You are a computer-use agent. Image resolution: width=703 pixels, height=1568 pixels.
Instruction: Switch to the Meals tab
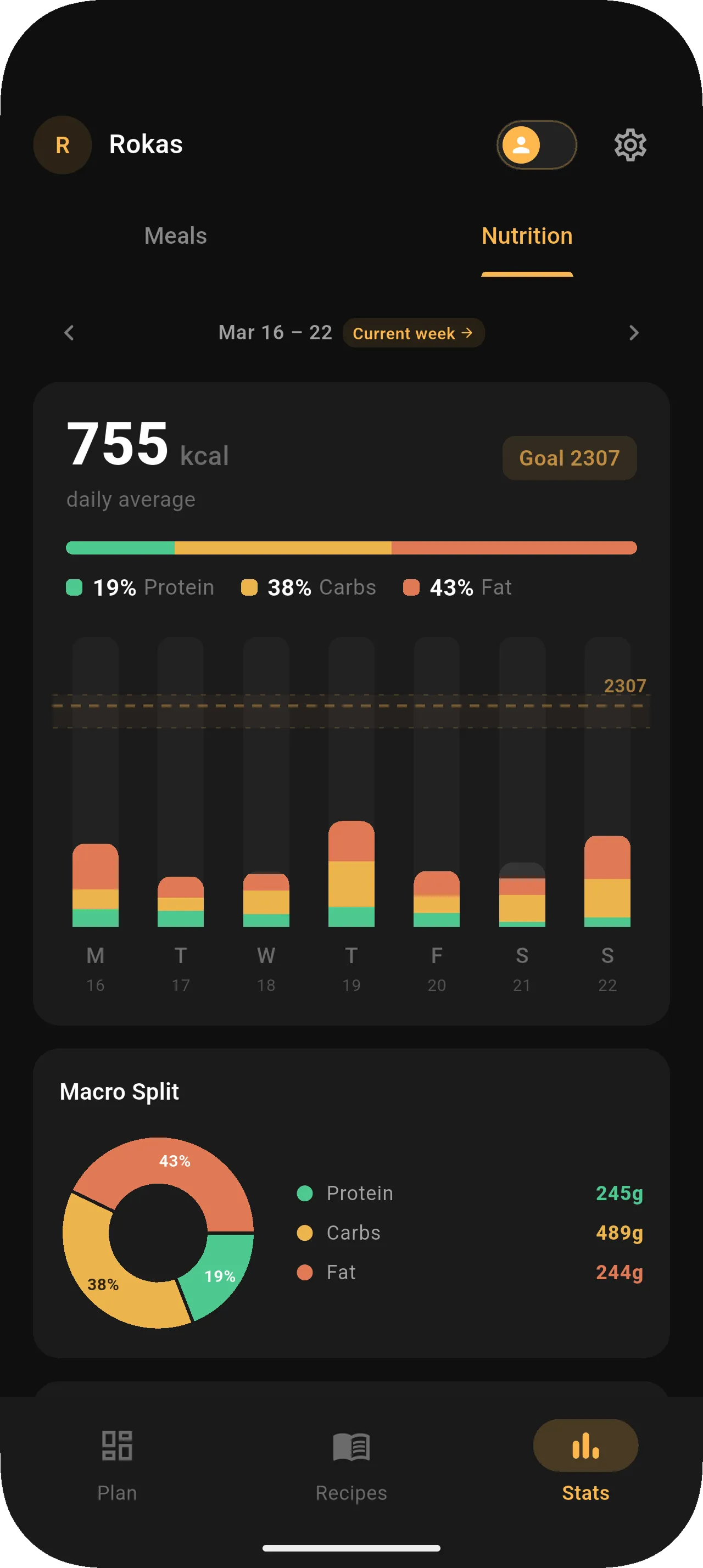pyautogui.click(x=175, y=236)
